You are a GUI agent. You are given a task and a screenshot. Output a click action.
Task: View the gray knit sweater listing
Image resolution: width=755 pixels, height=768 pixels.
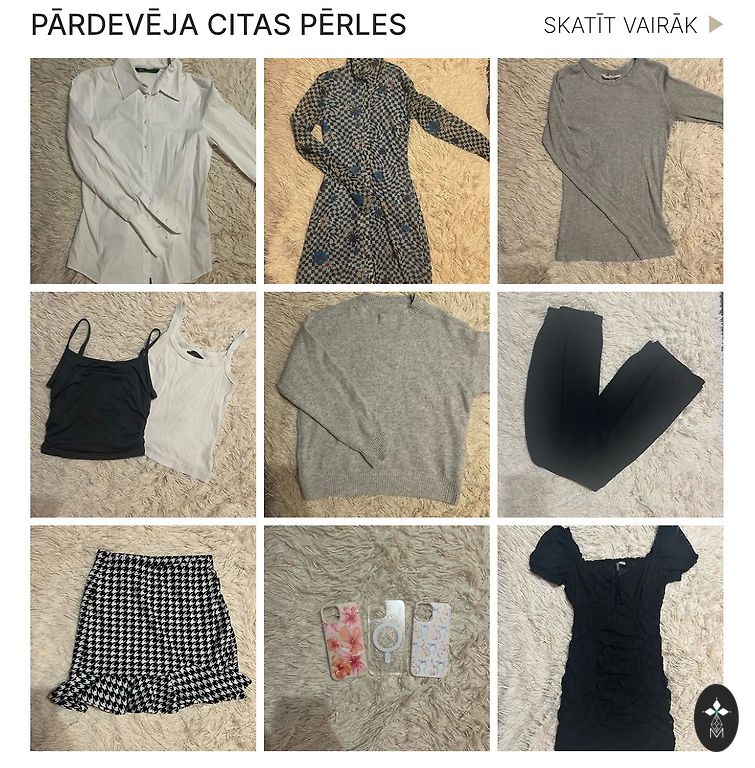point(377,404)
